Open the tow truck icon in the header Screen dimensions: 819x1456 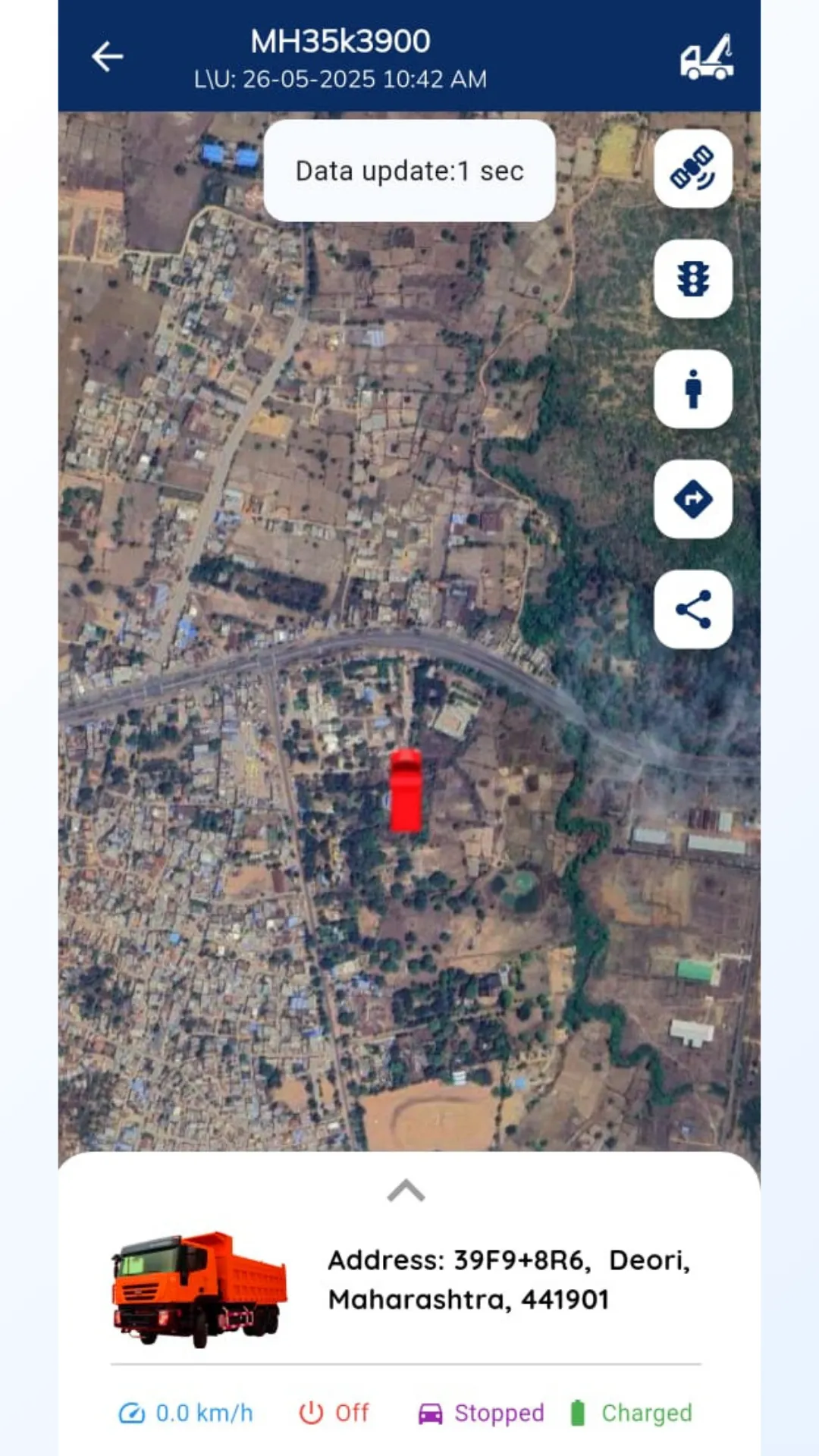707,57
